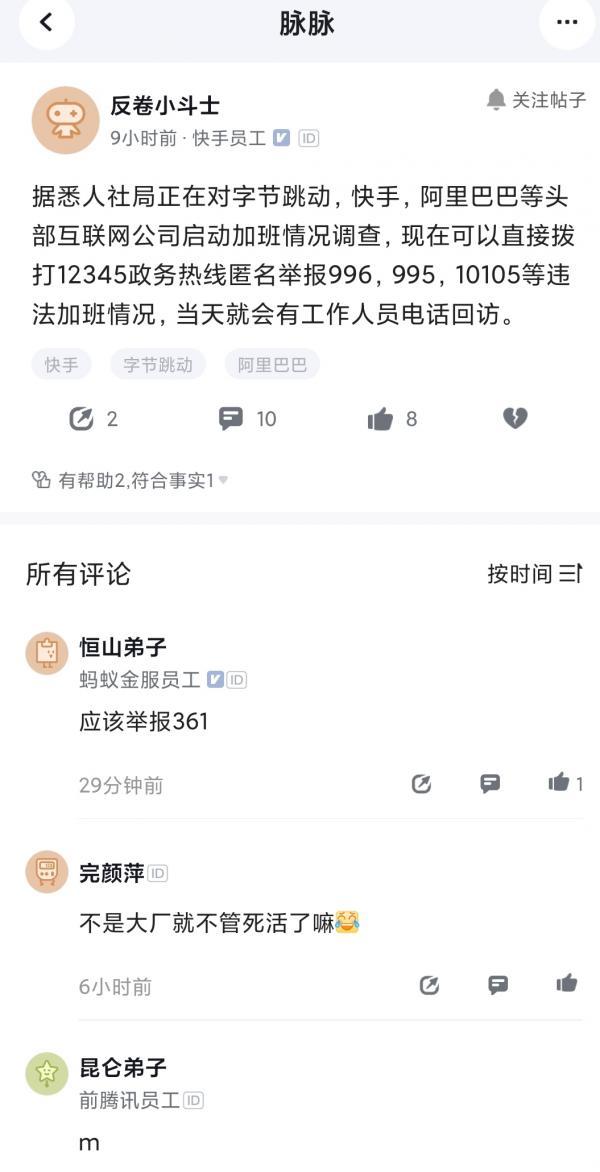Viewport: 600px width, 1172px height.
Task: Share 恒山弟子's comment
Action: (421, 783)
